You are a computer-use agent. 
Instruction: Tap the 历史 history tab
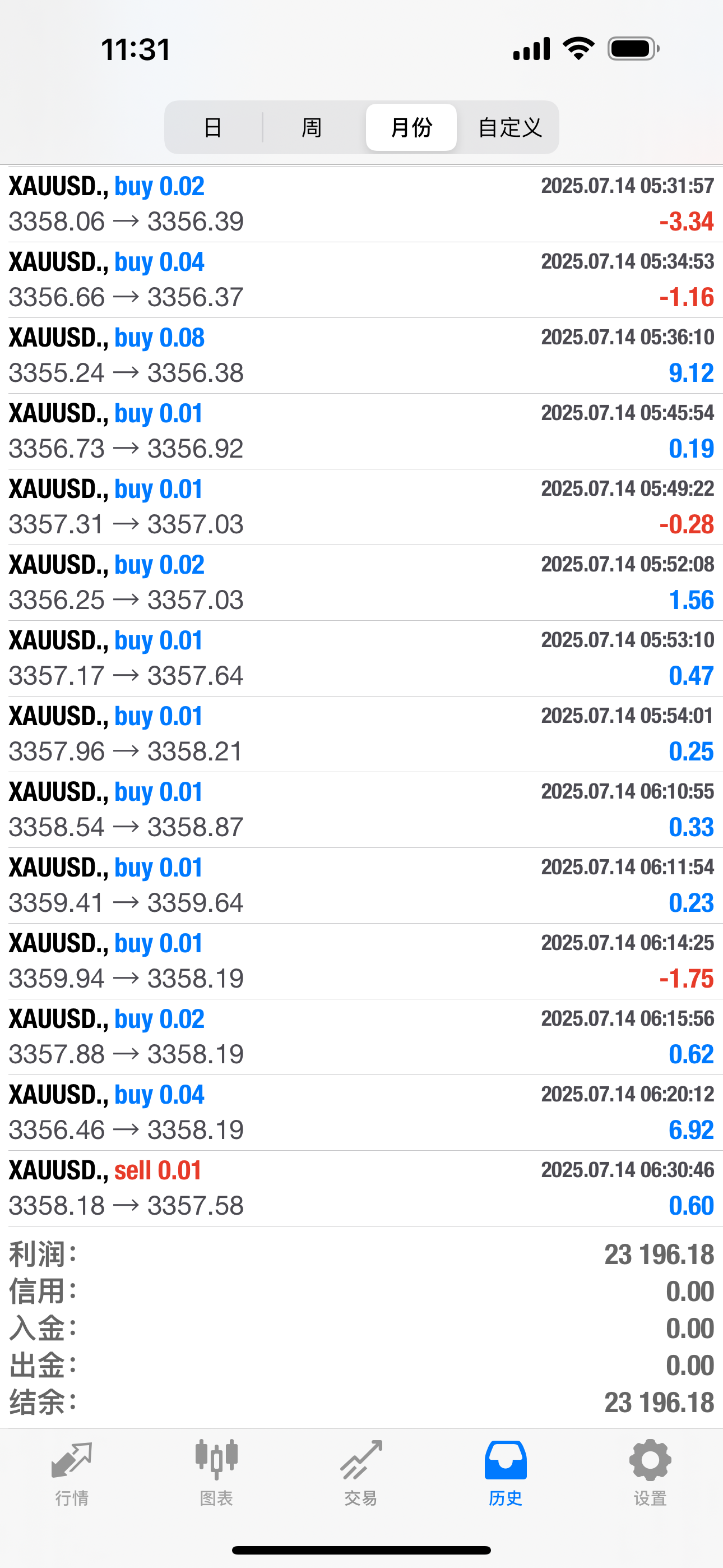coord(505,1471)
